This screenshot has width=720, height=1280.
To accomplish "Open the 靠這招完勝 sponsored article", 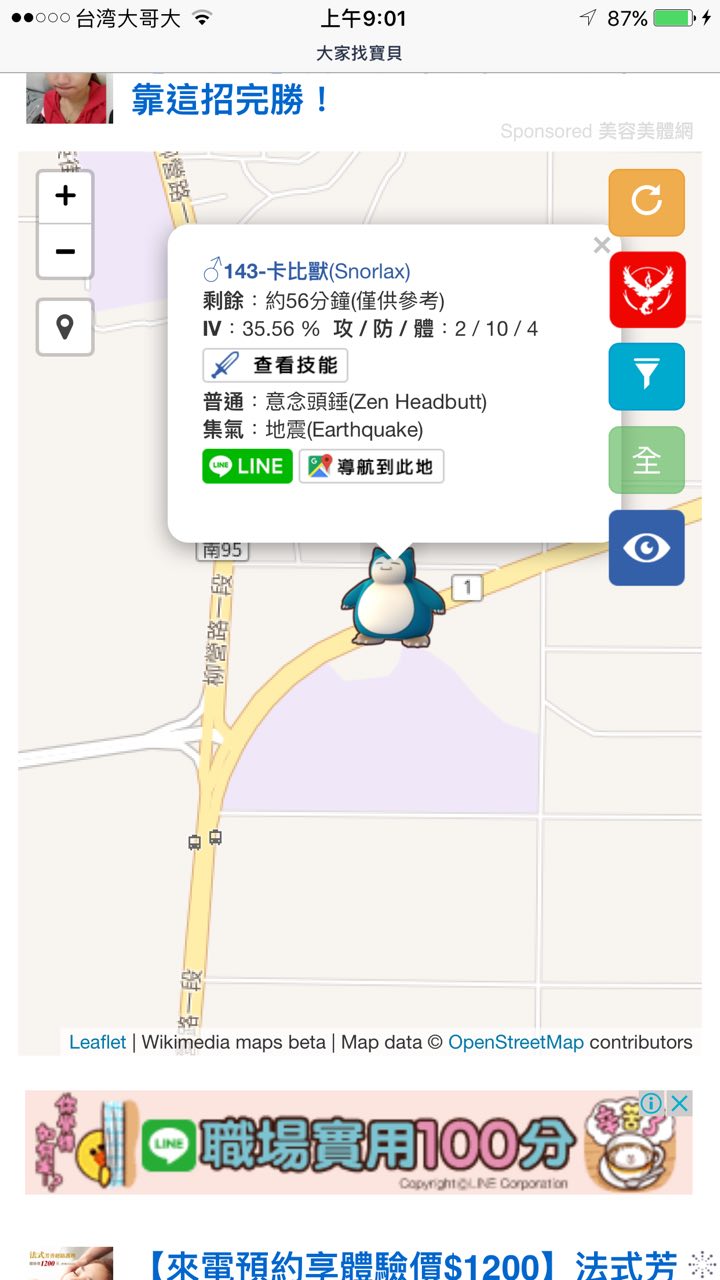I will pyautogui.click(x=230, y=100).
